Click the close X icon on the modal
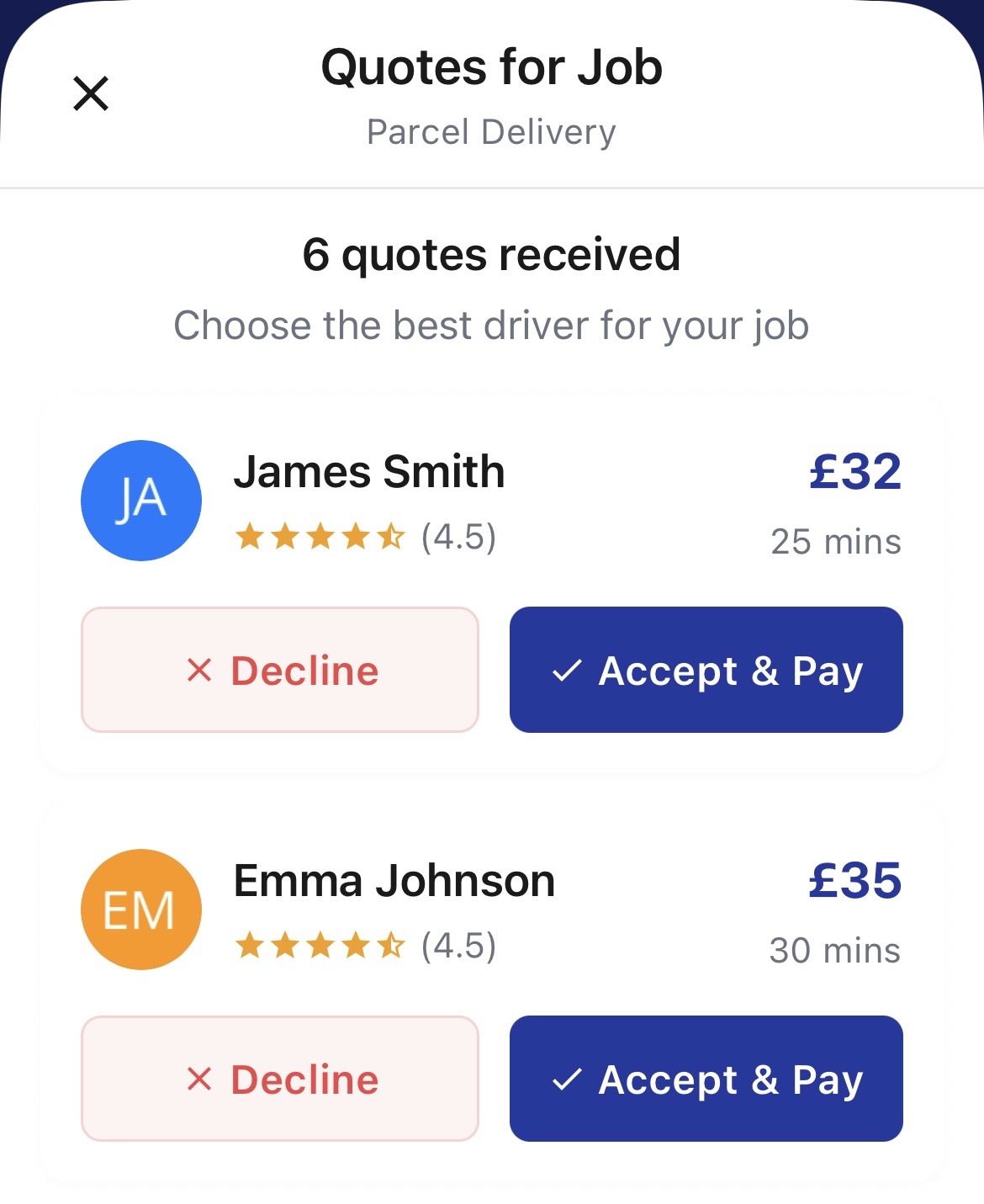 [91, 93]
